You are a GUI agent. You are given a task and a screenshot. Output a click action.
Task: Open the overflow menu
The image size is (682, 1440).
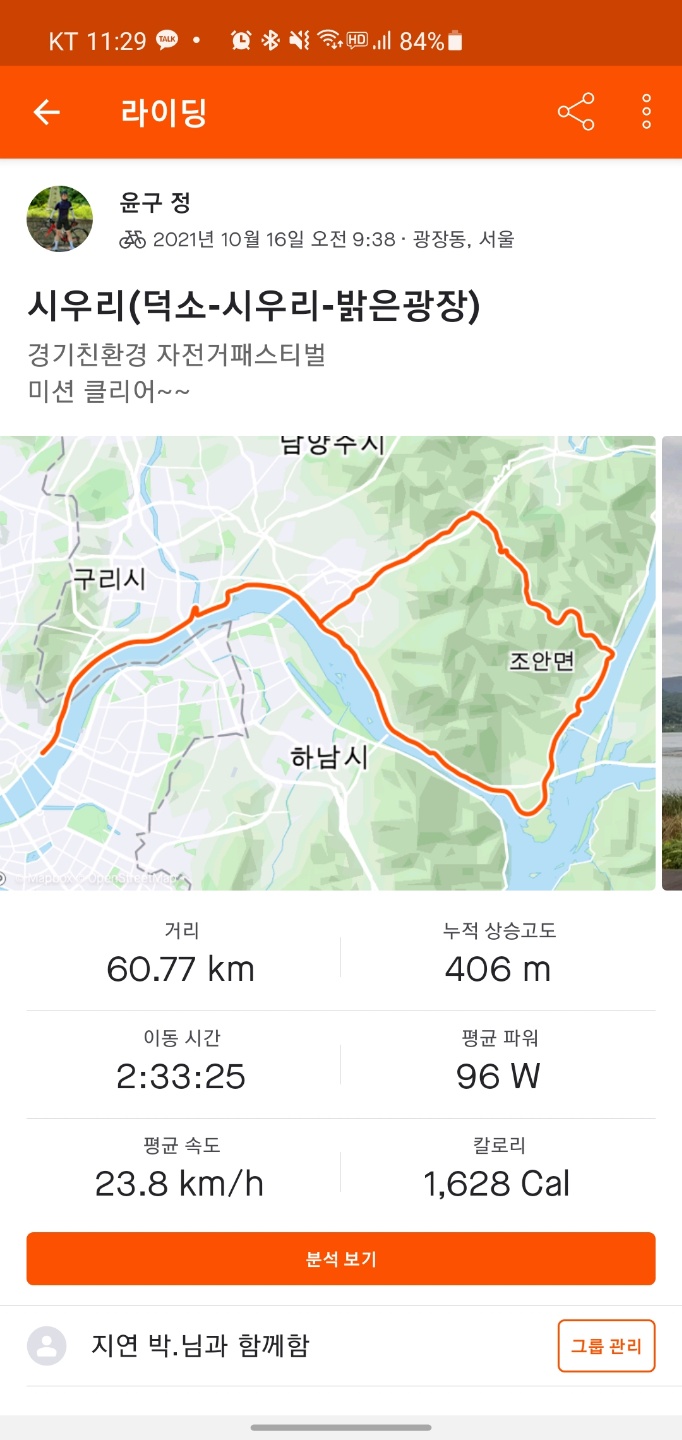[x=647, y=112]
